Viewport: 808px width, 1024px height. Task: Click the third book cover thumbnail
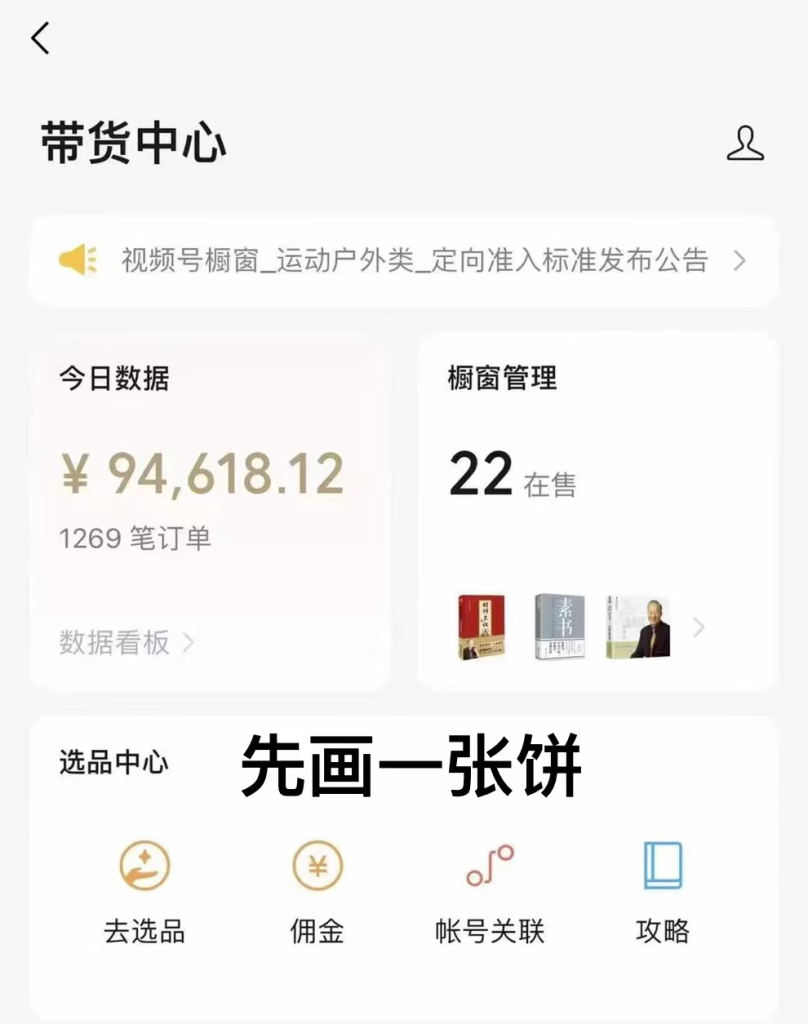(x=637, y=626)
